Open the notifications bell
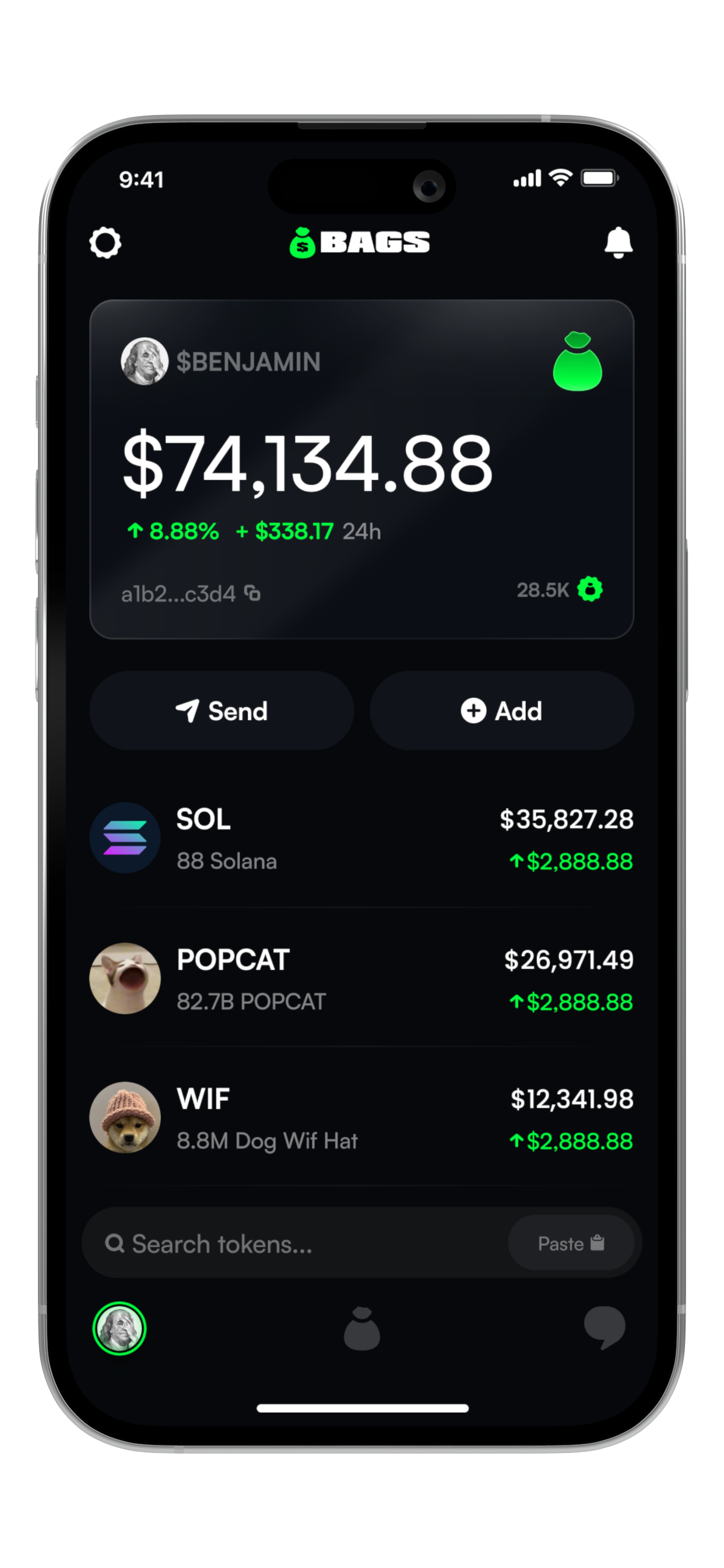The image size is (724, 1568). click(x=618, y=243)
